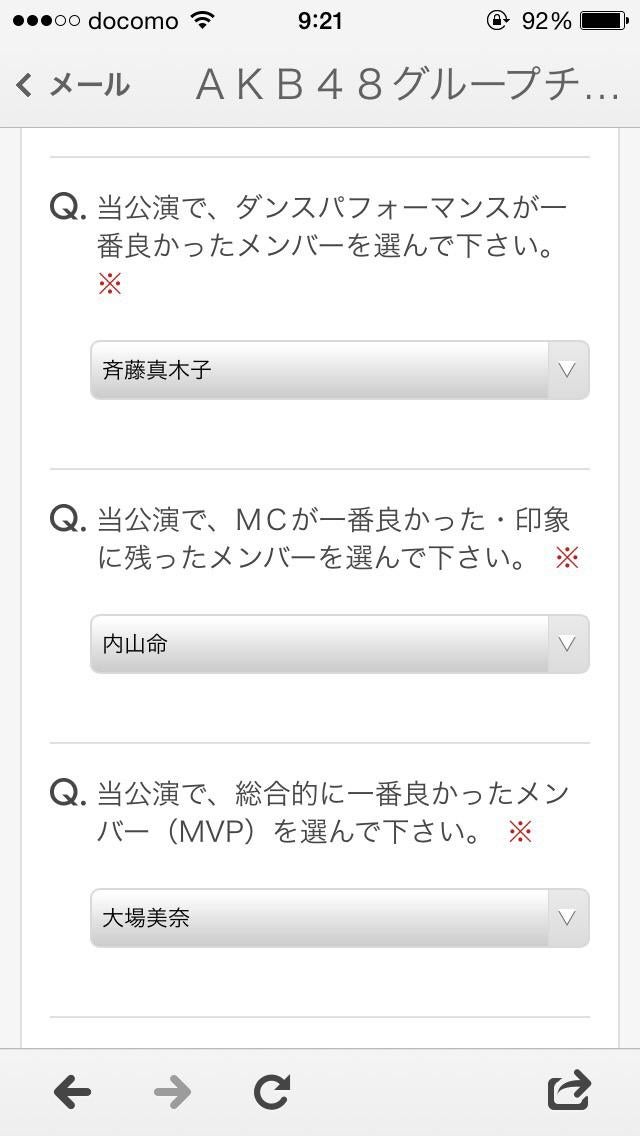640x1136 pixels.
Task: Reload the current page
Action: point(271,1092)
